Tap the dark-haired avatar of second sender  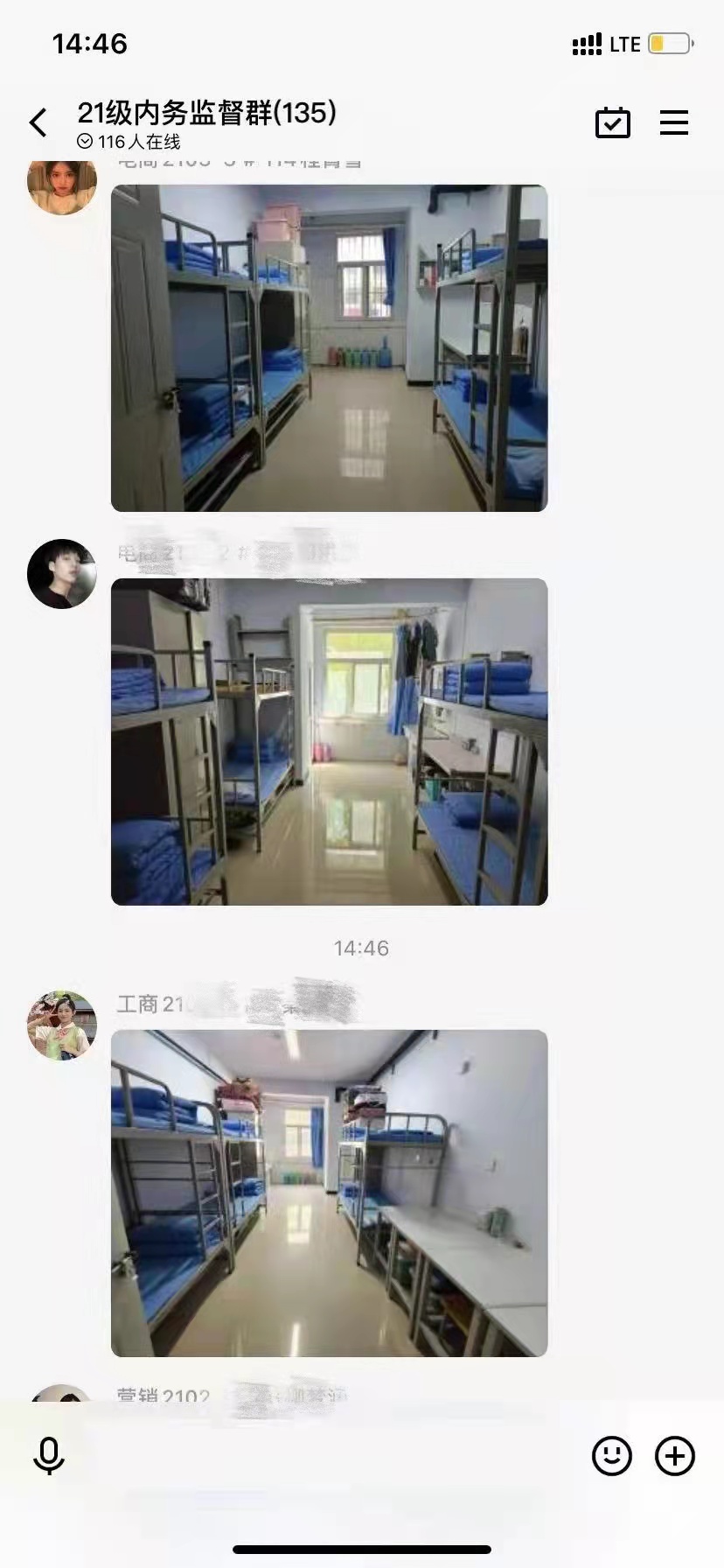point(61,574)
